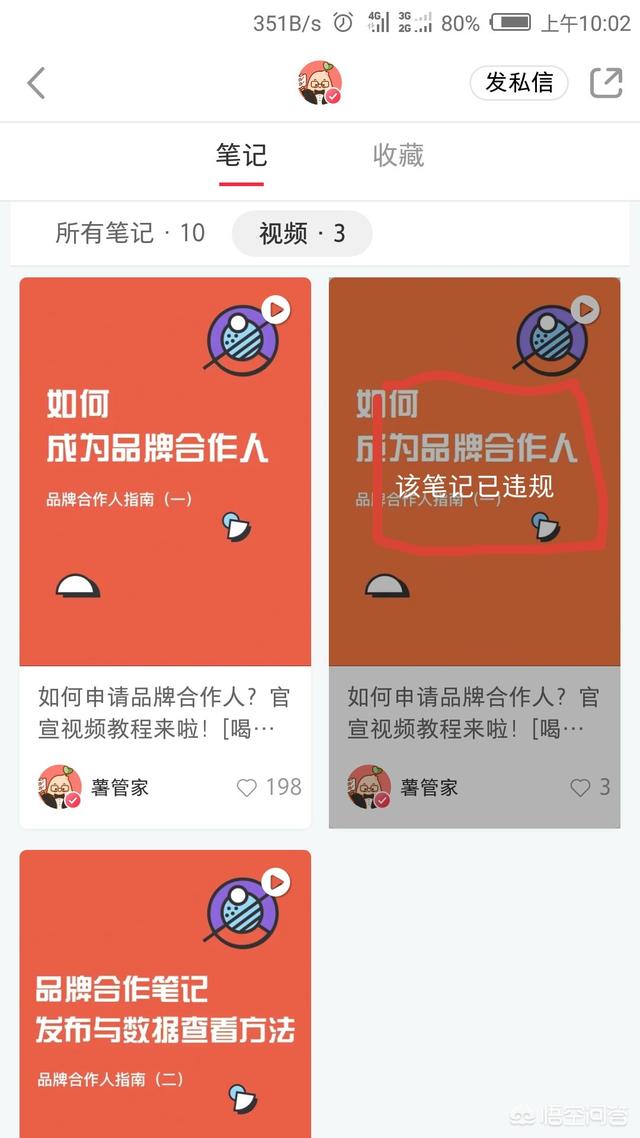640x1138 pixels.
Task: Like the violated note with 3 likes
Action: [x=580, y=788]
